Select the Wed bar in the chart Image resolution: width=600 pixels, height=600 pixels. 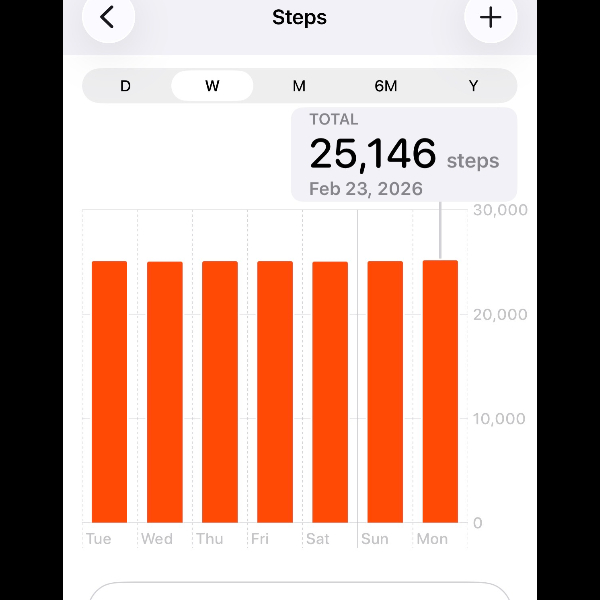click(x=165, y=392)
